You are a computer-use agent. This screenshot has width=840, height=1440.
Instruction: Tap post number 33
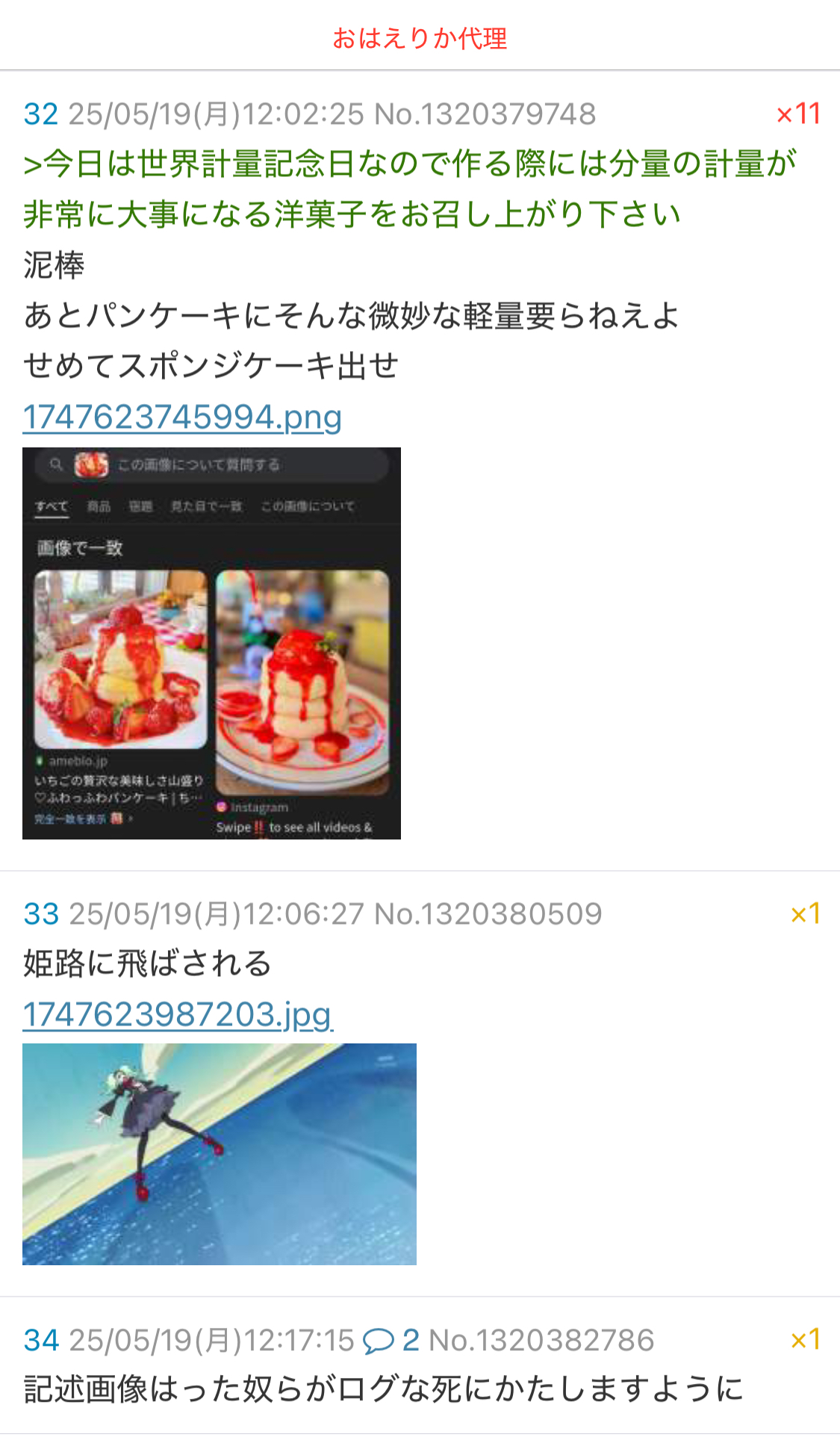(41, 913)
